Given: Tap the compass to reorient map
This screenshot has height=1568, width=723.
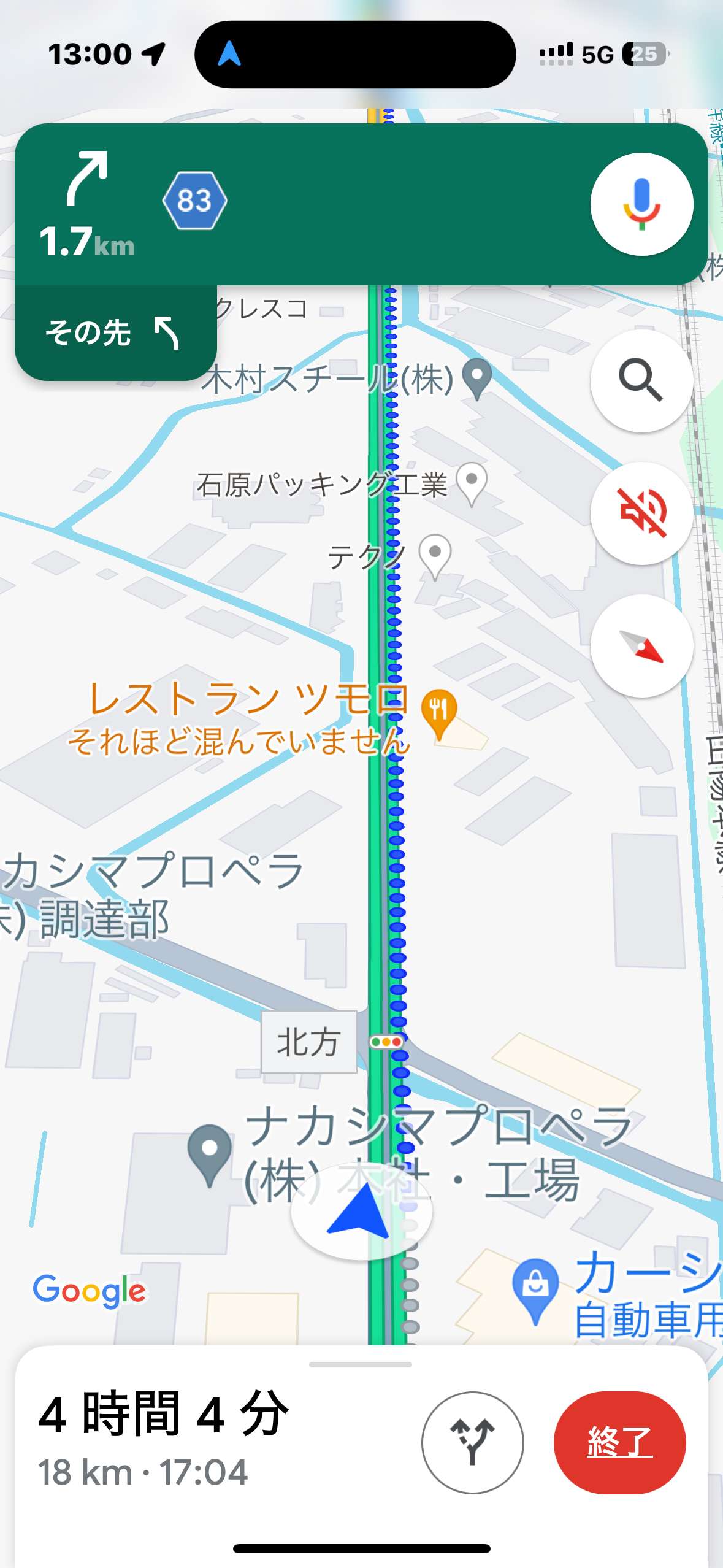Looking at the screenshot, I should click(641, 645).
